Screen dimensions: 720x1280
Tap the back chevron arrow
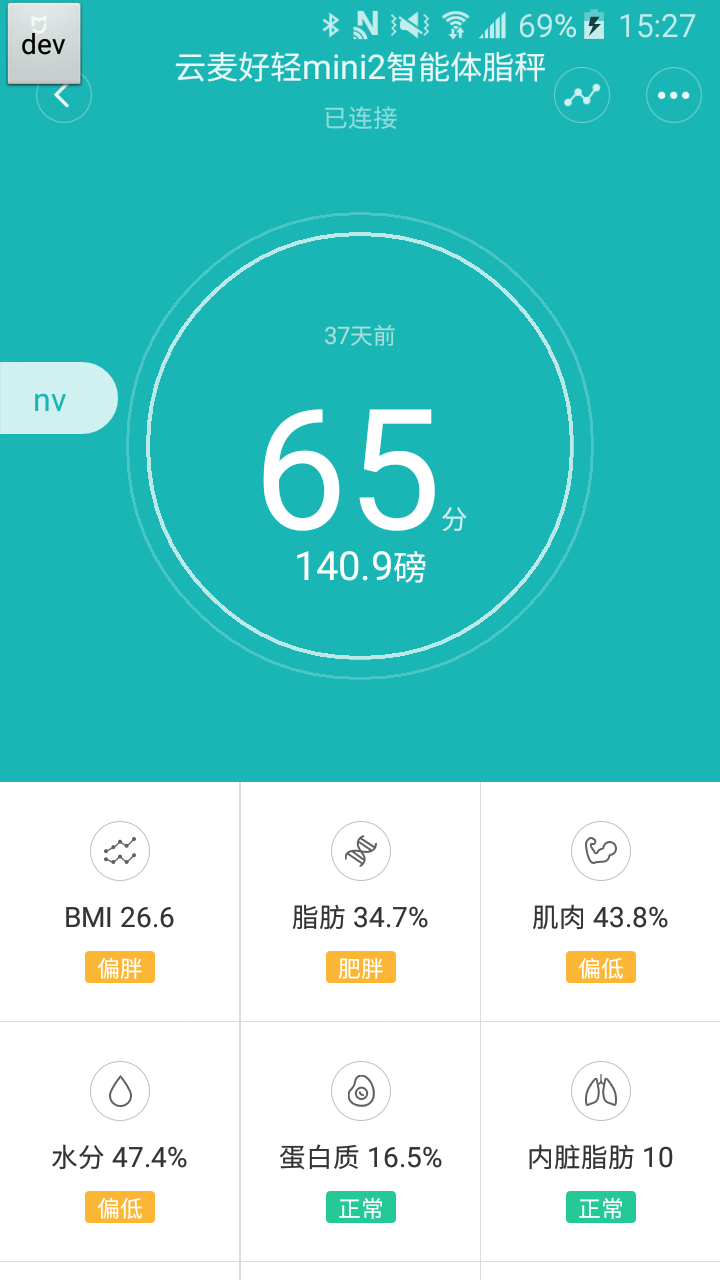pos(63,94)
